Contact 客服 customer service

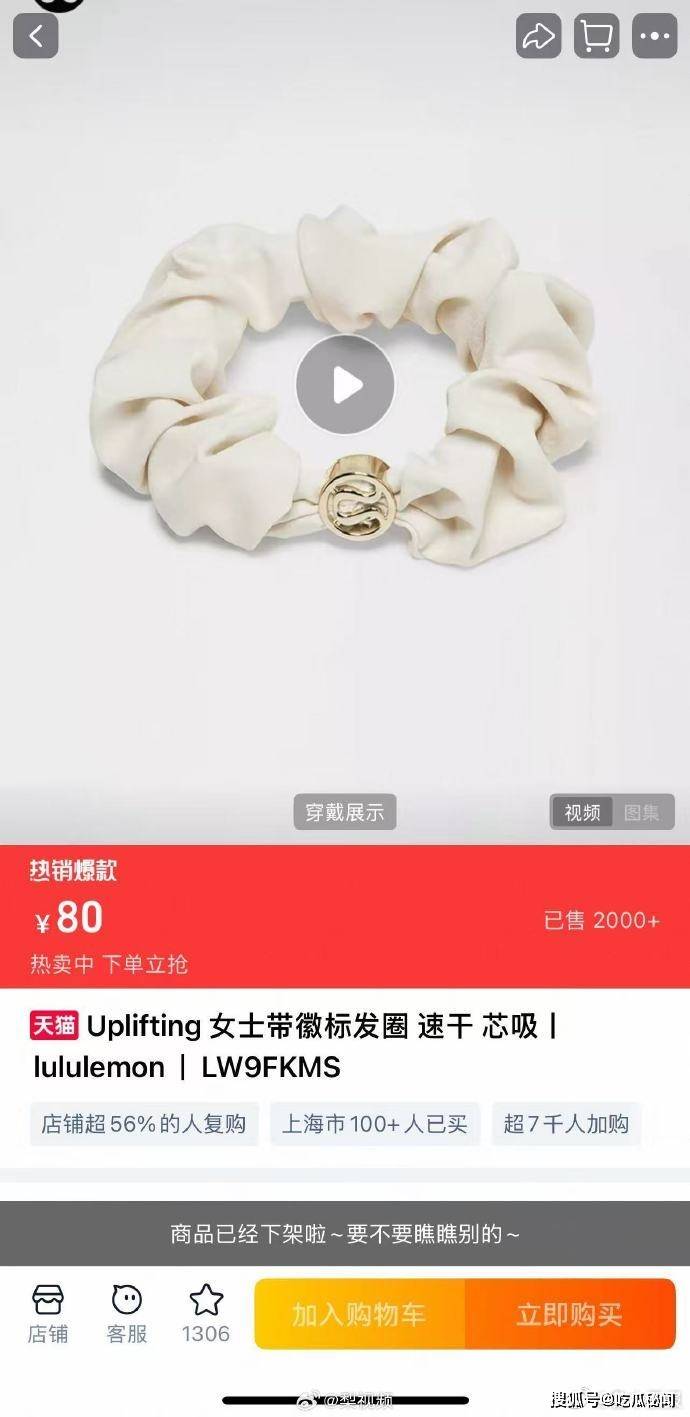[126, 1314]
